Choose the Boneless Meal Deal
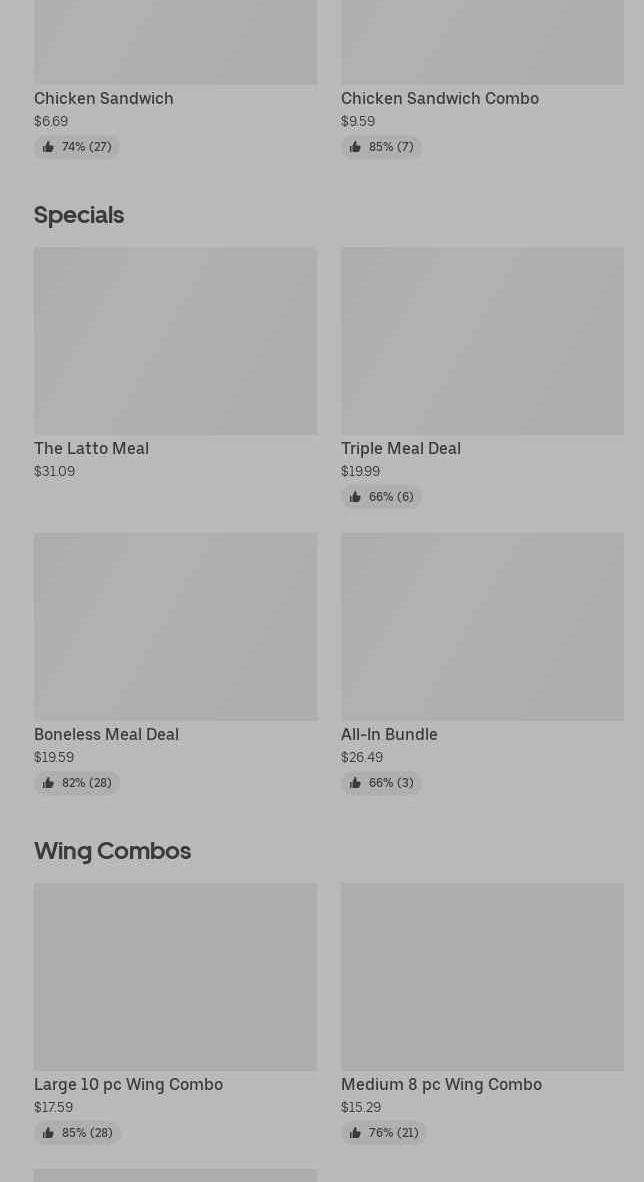The image size is (644, 1182). click(x=175, y=627)
